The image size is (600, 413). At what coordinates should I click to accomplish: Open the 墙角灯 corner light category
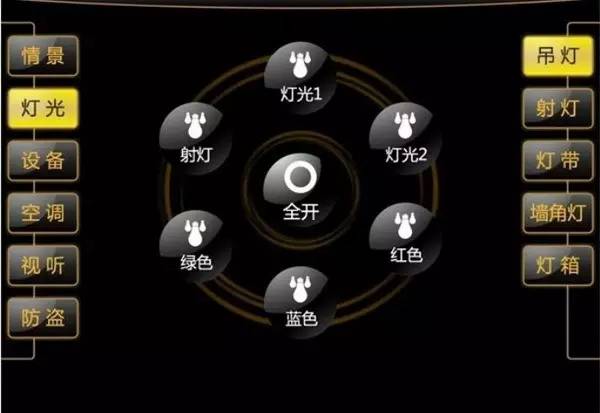[x=552, y=212]
